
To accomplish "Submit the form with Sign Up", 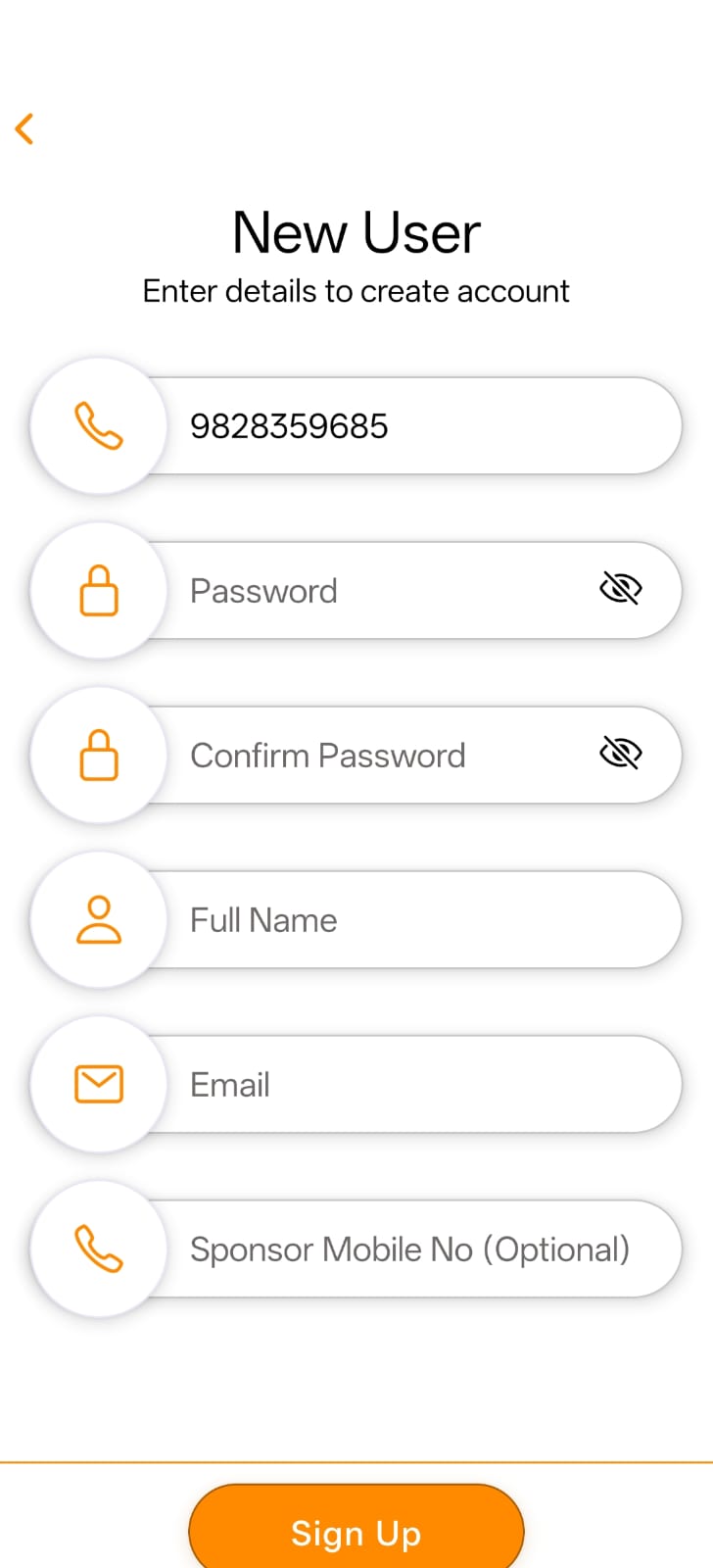I will pyautogui.click(x=356, y=1532).
